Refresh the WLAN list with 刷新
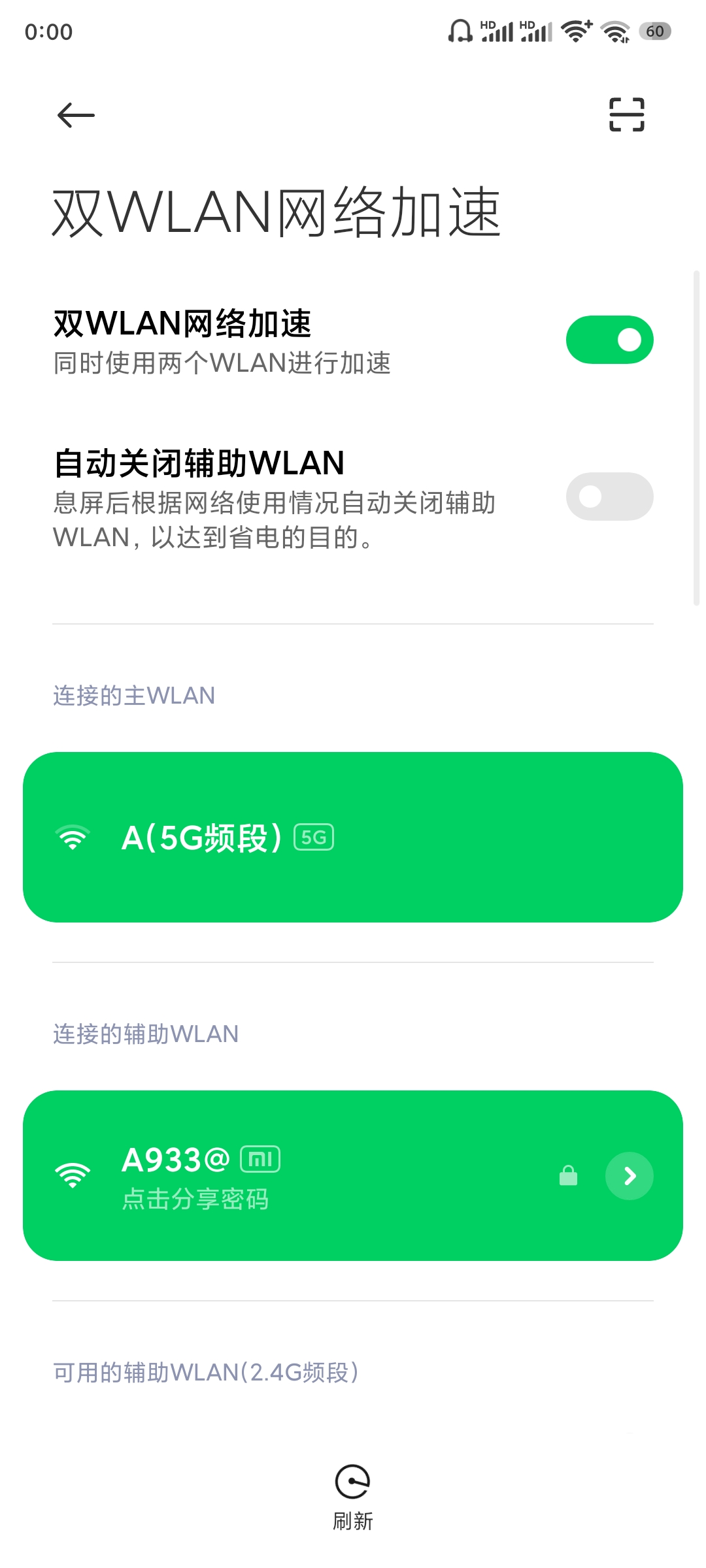Viewport: 706px width, 1568px height. (x=353, y=1497)
